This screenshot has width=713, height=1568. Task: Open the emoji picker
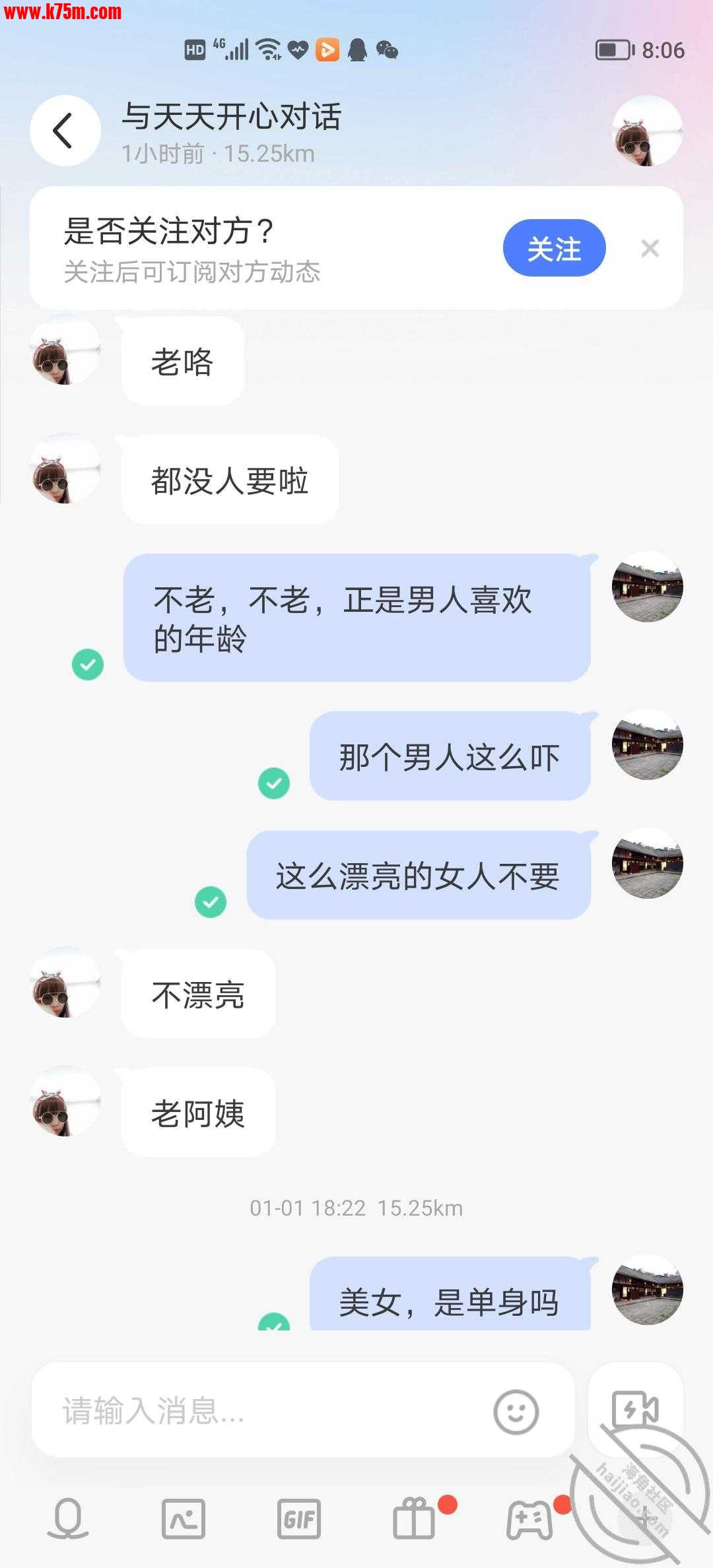click(x=516, y=1412)
